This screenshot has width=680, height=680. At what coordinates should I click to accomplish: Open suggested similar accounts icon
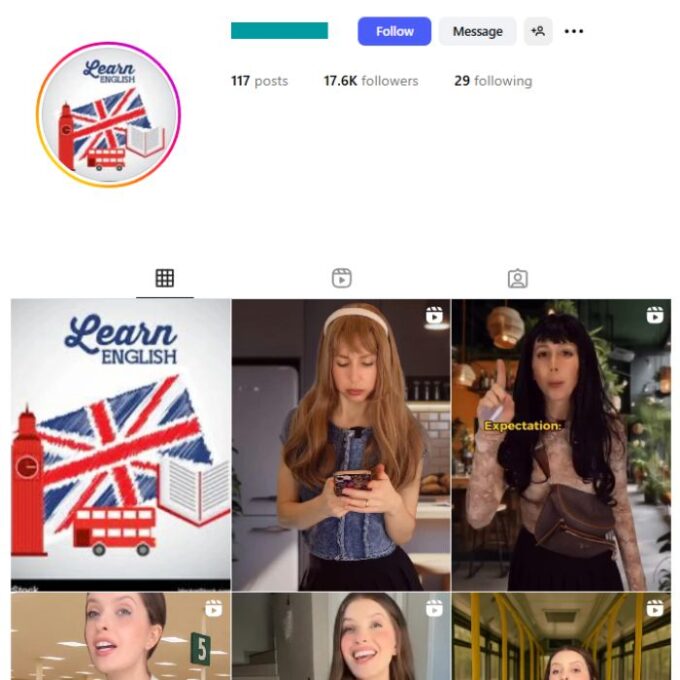point(538,31)
